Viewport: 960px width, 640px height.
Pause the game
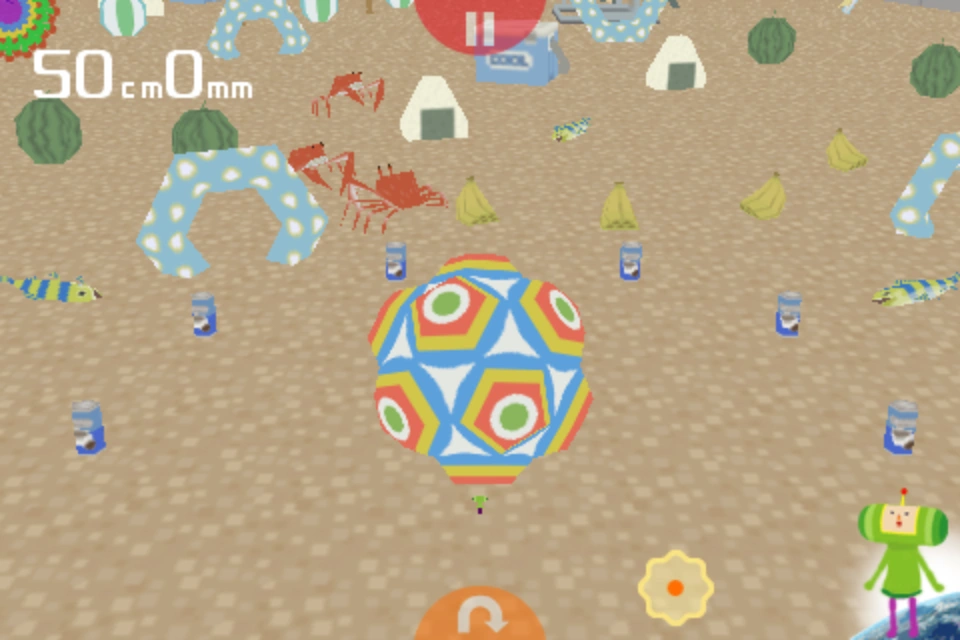480,27
